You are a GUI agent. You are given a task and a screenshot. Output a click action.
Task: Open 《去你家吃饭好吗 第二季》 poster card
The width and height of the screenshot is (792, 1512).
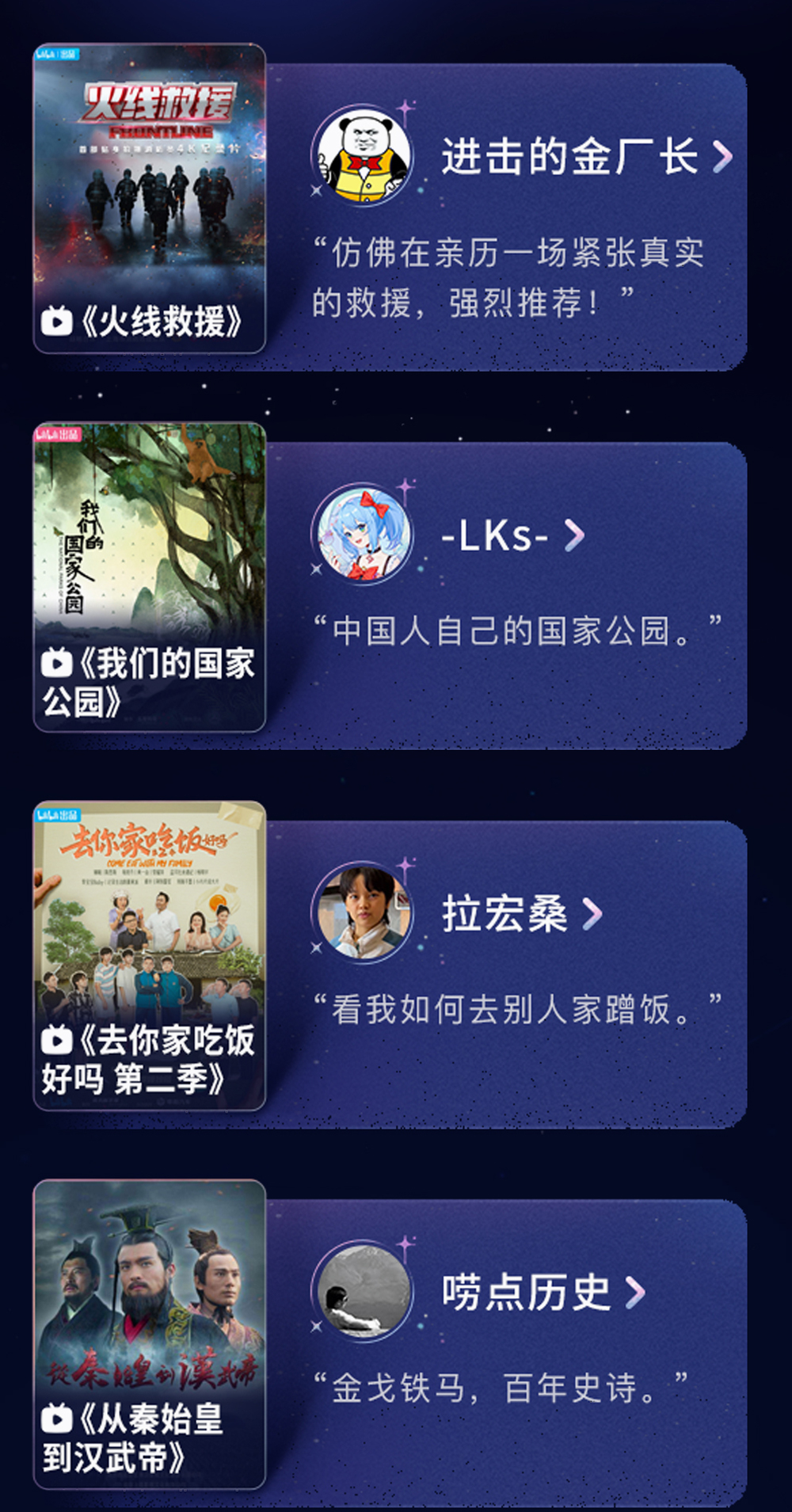coord(149,955)
